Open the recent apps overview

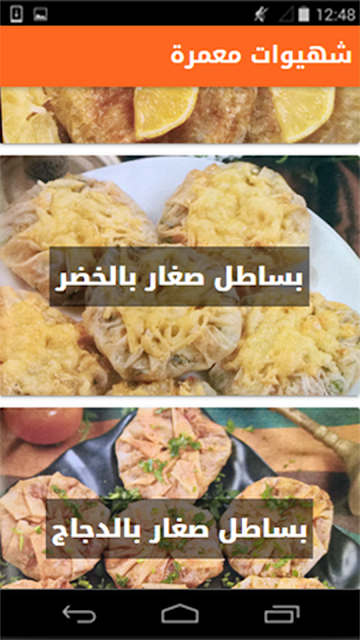(x=282, y=614)
